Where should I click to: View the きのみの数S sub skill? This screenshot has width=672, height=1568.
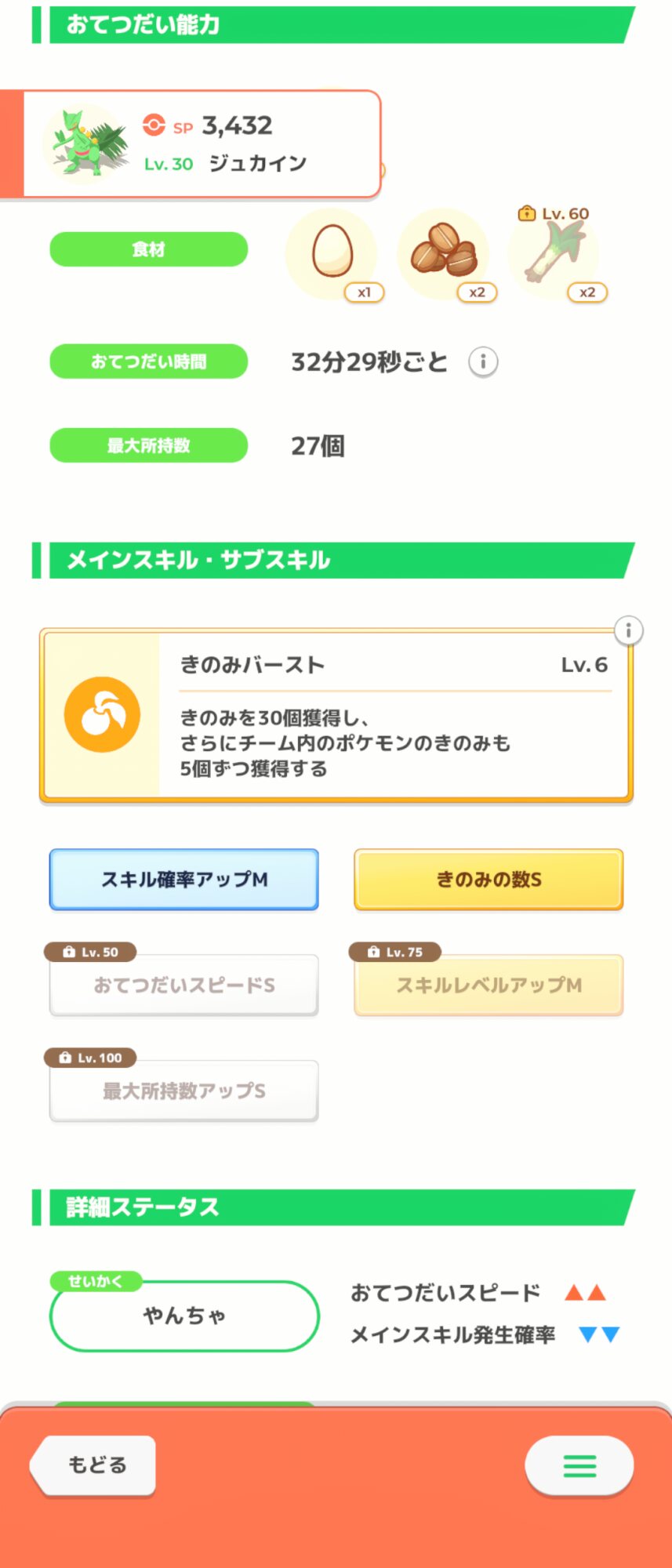coord(489,880)
